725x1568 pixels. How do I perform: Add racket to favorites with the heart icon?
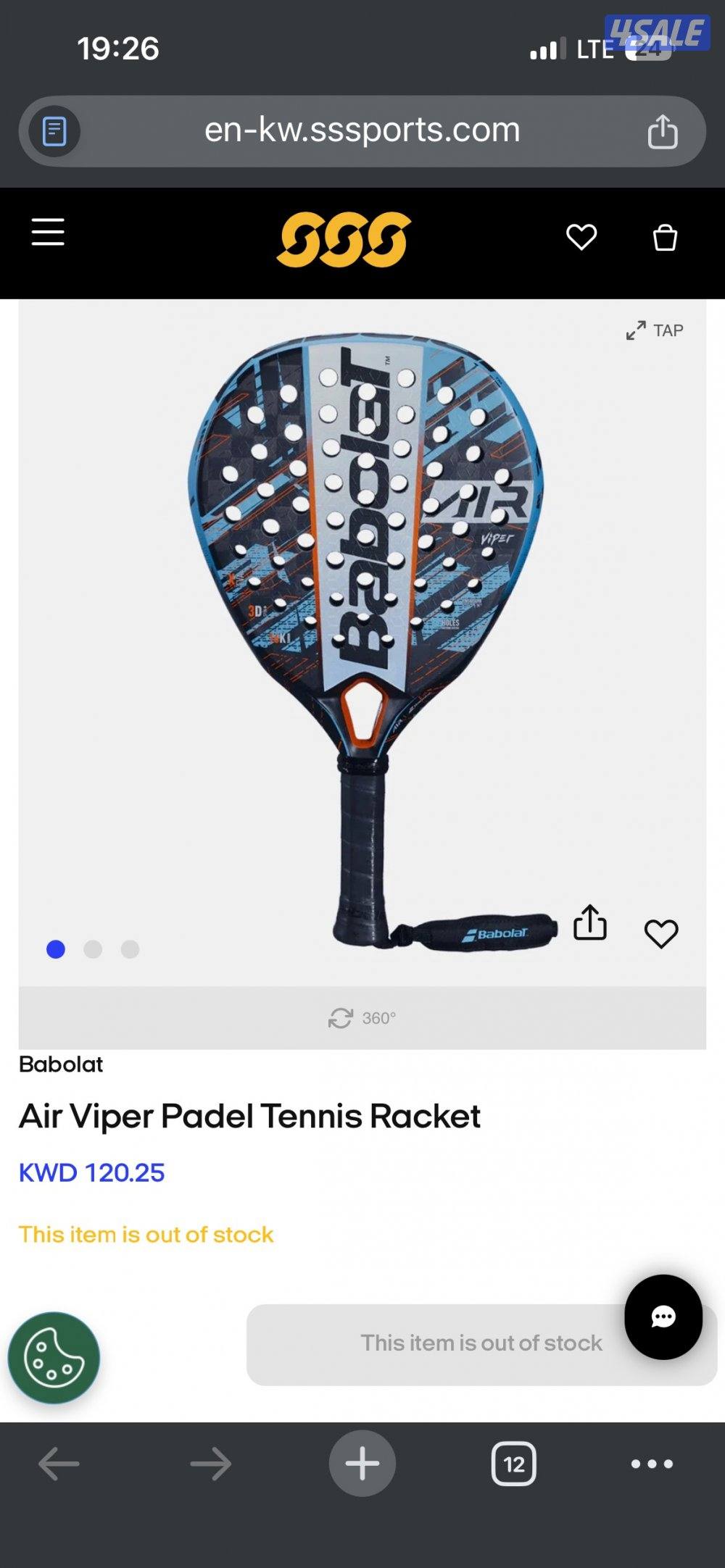[x=662, y=935]
